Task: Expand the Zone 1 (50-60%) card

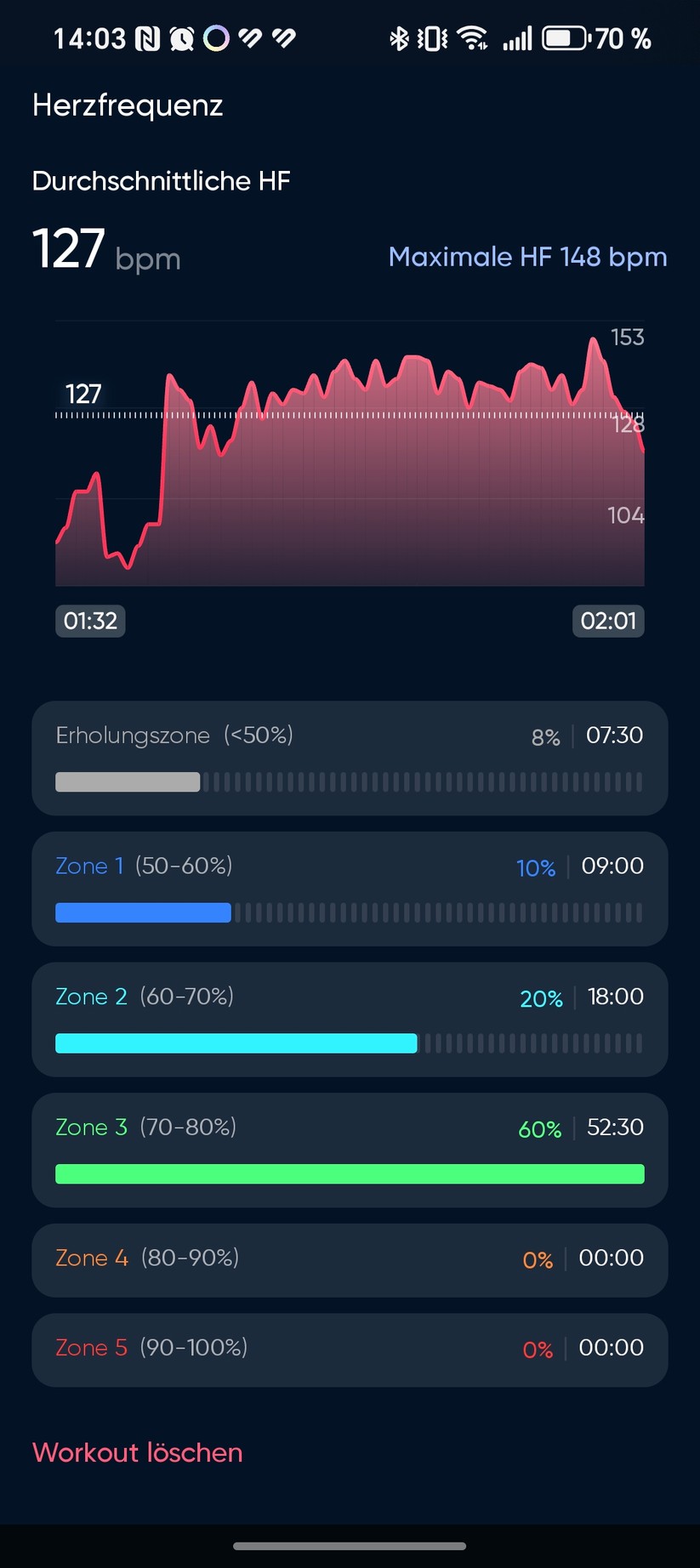Action: (350, 888)
